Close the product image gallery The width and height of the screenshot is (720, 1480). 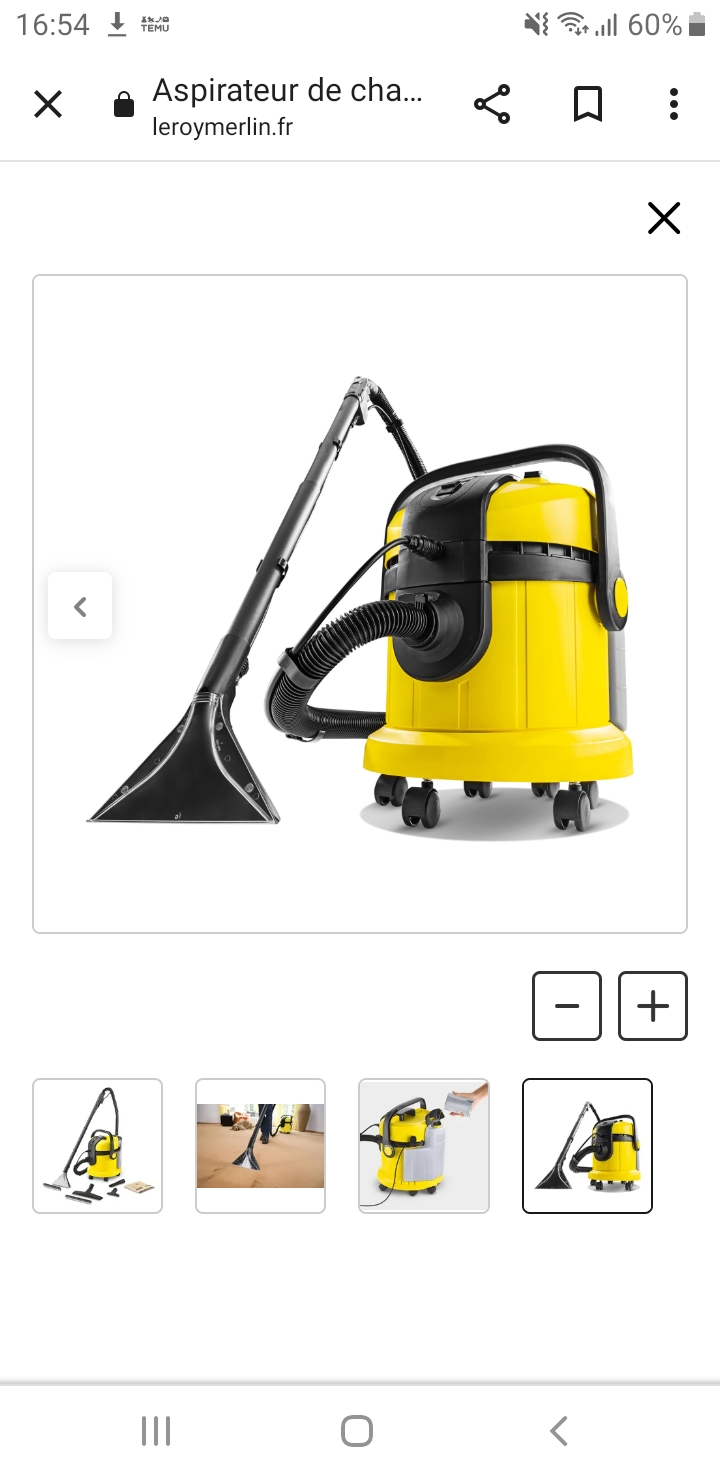(x=663, y=218)
